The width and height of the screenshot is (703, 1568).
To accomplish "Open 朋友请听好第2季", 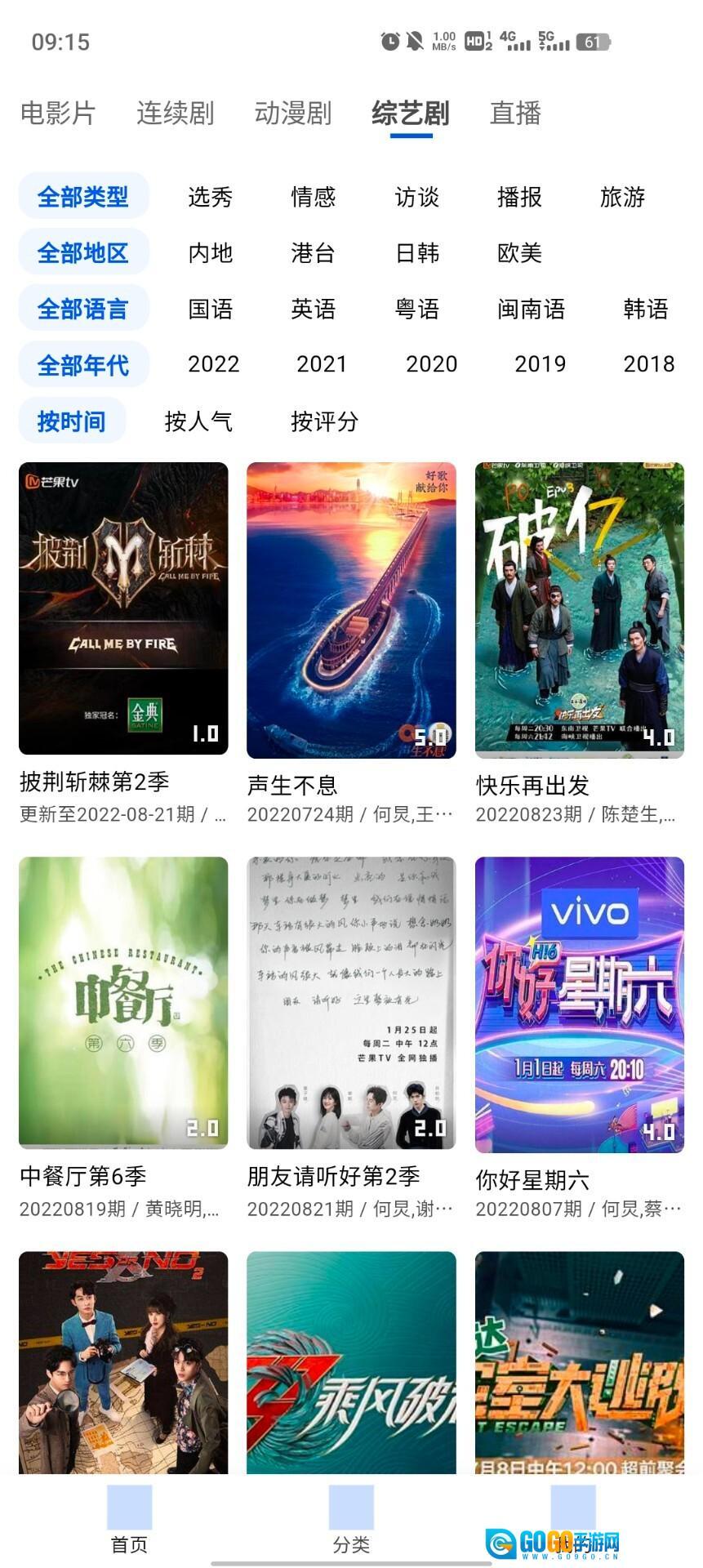I will 351,1003.
